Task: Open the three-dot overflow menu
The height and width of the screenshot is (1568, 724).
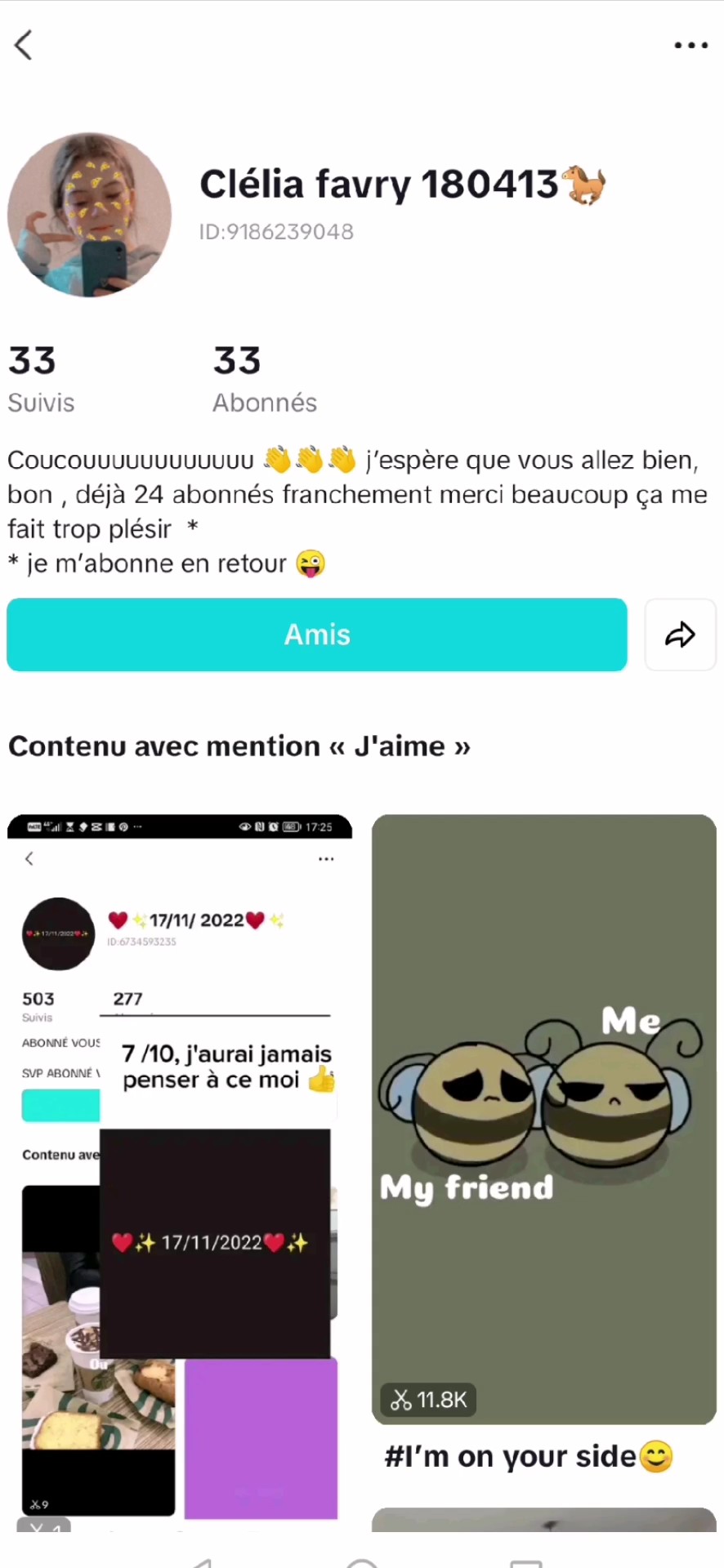Action: [690, 45]
